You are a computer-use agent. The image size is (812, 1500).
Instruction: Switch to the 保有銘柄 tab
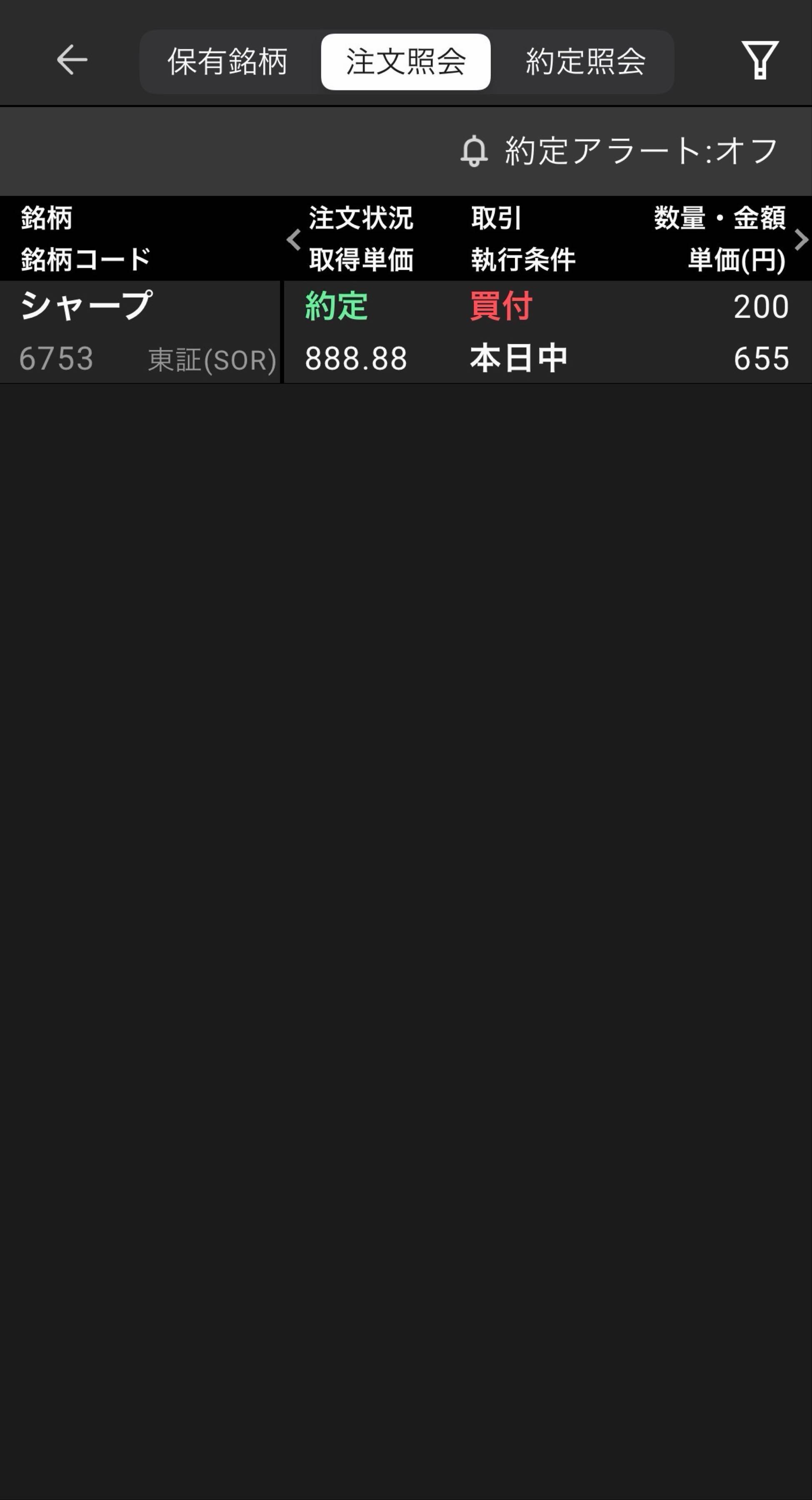click(227, 62)
